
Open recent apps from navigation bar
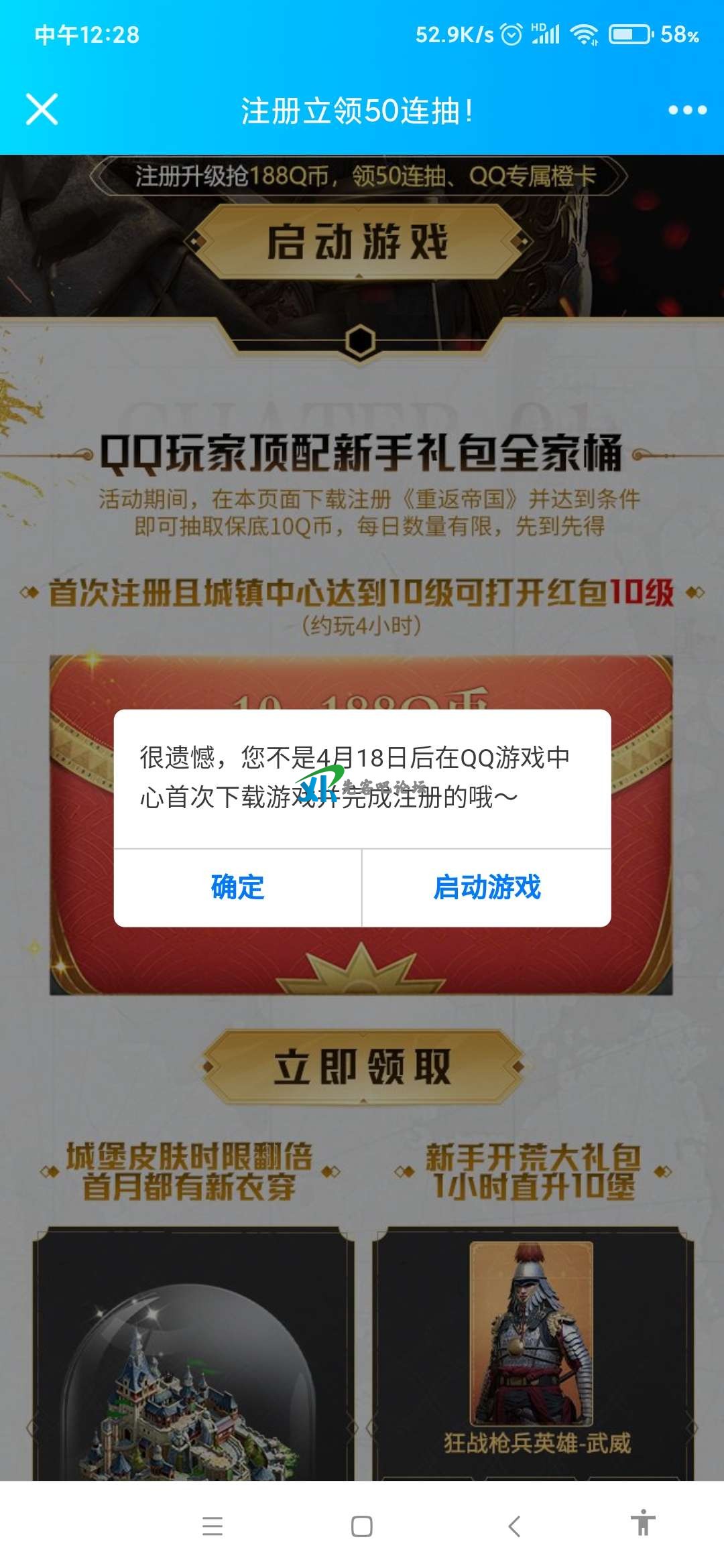click(213, 1526)
